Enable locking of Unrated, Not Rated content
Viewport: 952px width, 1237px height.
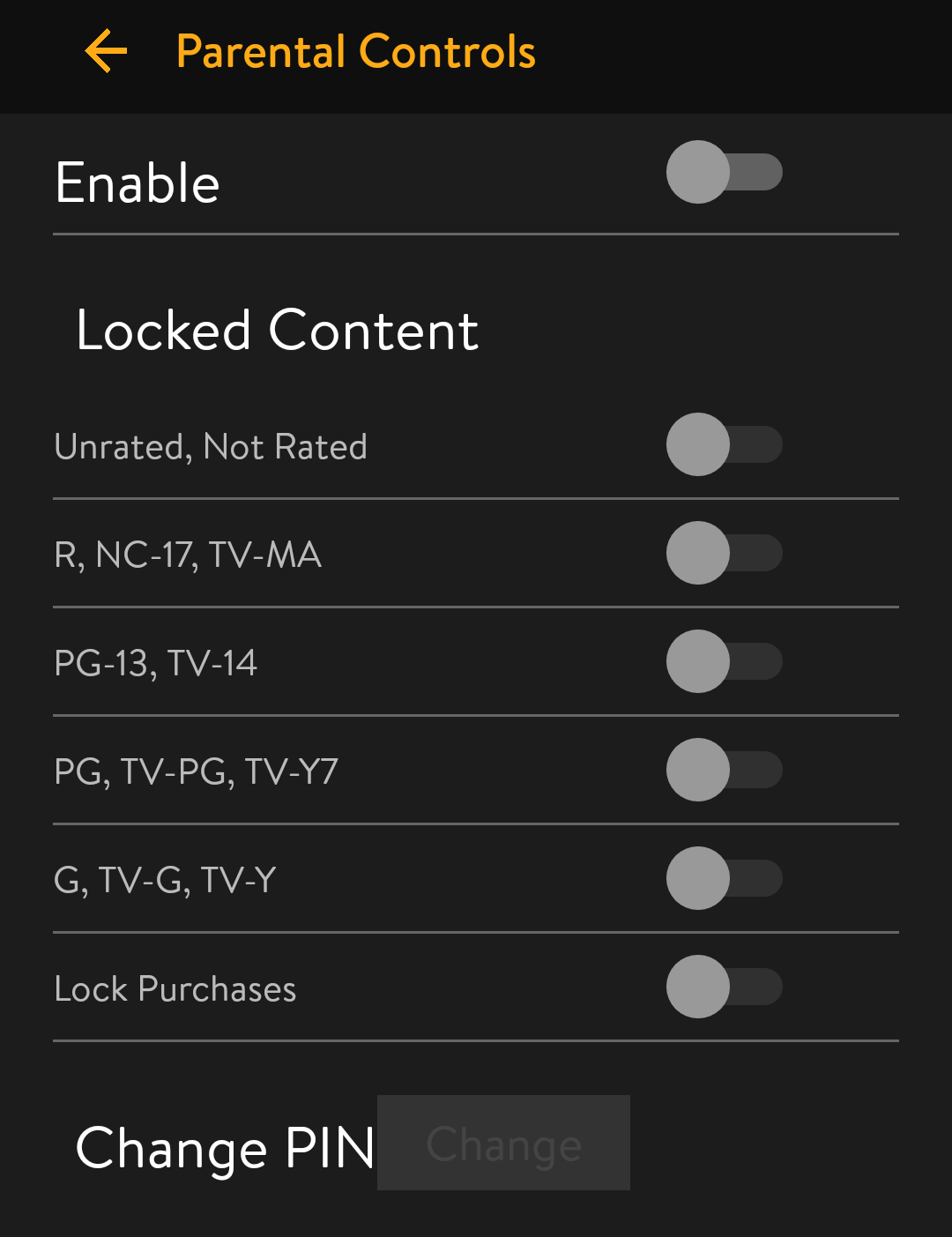tap(725, 445)
